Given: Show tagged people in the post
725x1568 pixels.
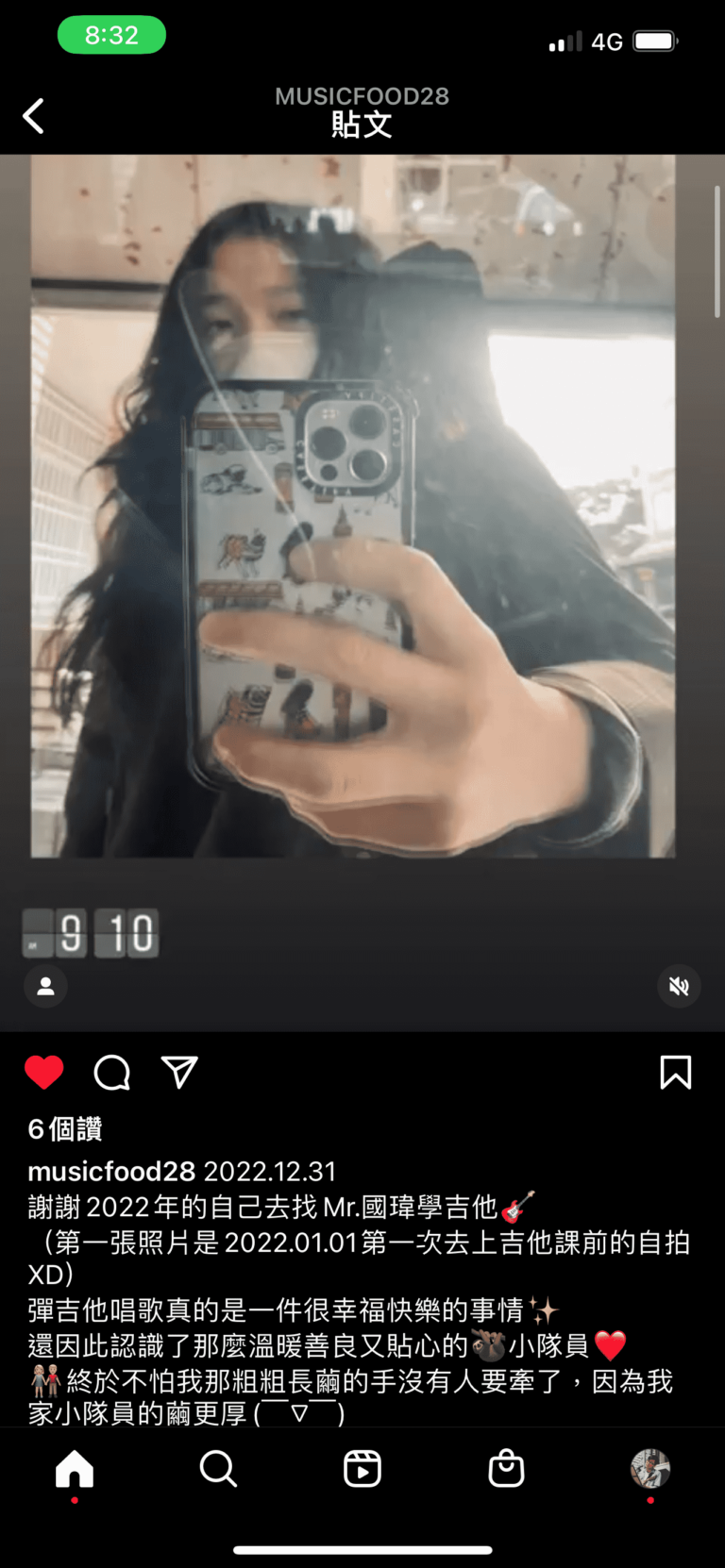Looking at the screenshot, I should tap(45, 987).
